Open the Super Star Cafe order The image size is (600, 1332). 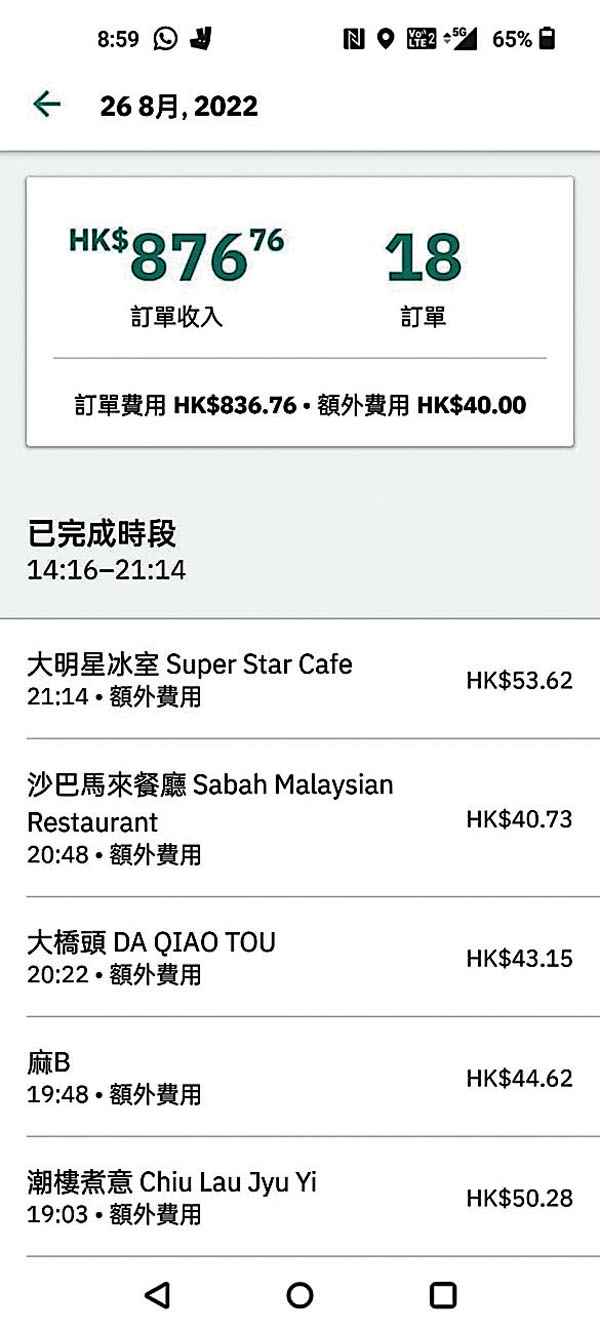click(x=299, y=680)
